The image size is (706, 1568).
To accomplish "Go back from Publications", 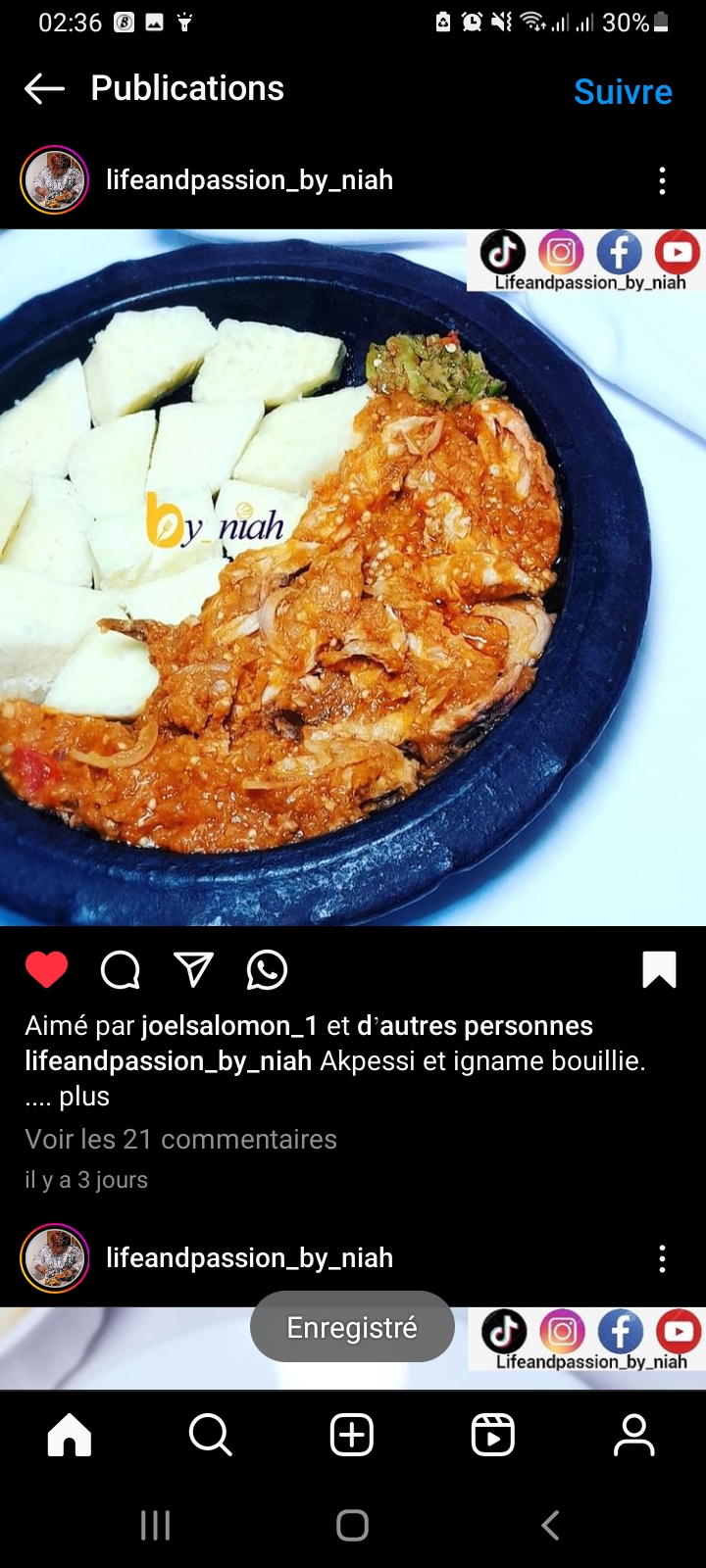I will (x=44, y=89).
